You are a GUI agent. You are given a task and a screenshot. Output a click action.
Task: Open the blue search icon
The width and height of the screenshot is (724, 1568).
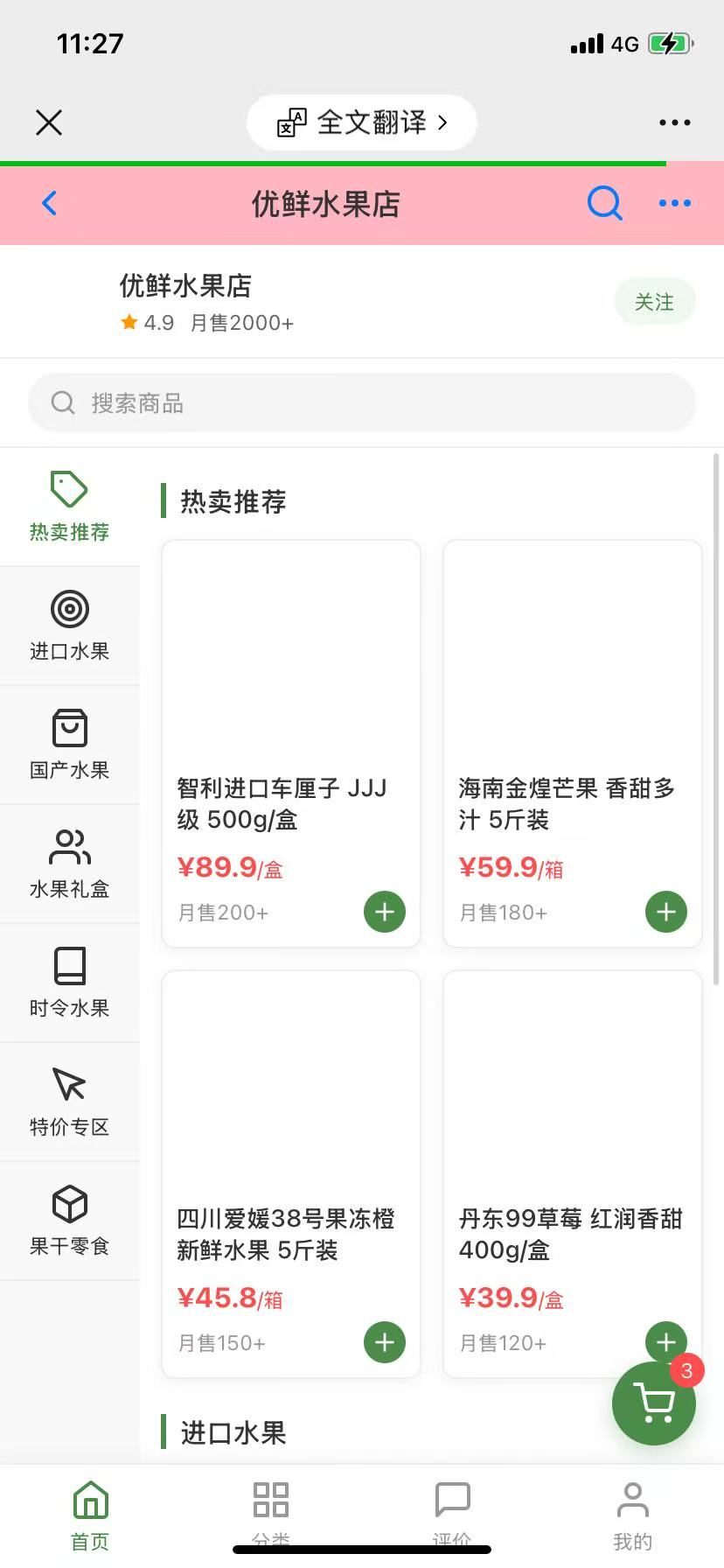[604, 204]
